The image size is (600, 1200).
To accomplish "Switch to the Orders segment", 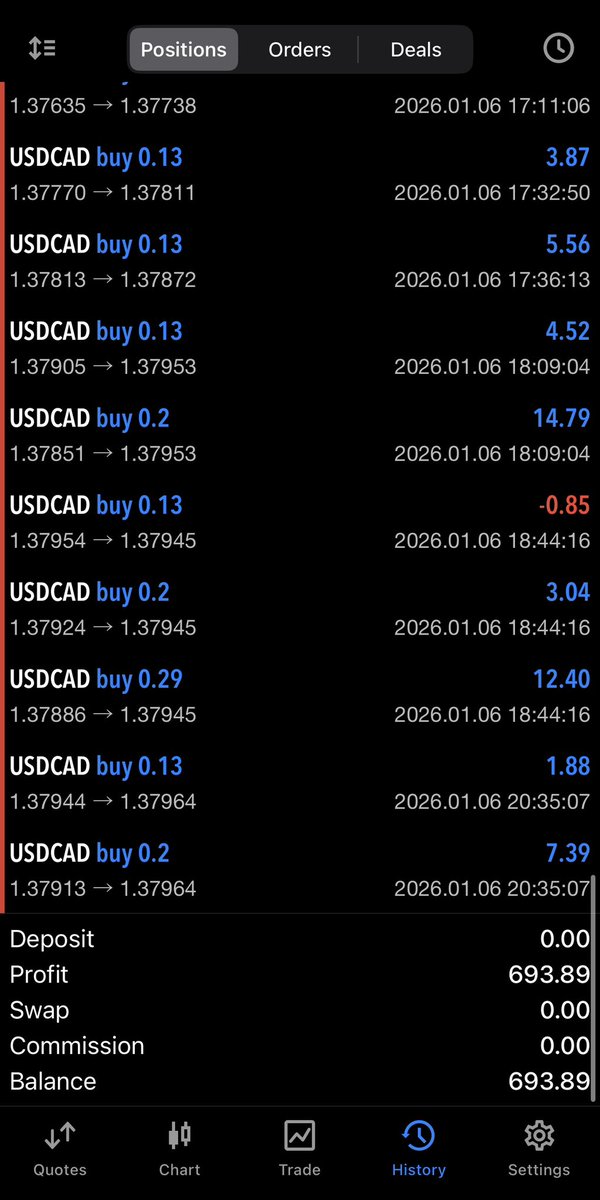I will click(x=299, y=49).
